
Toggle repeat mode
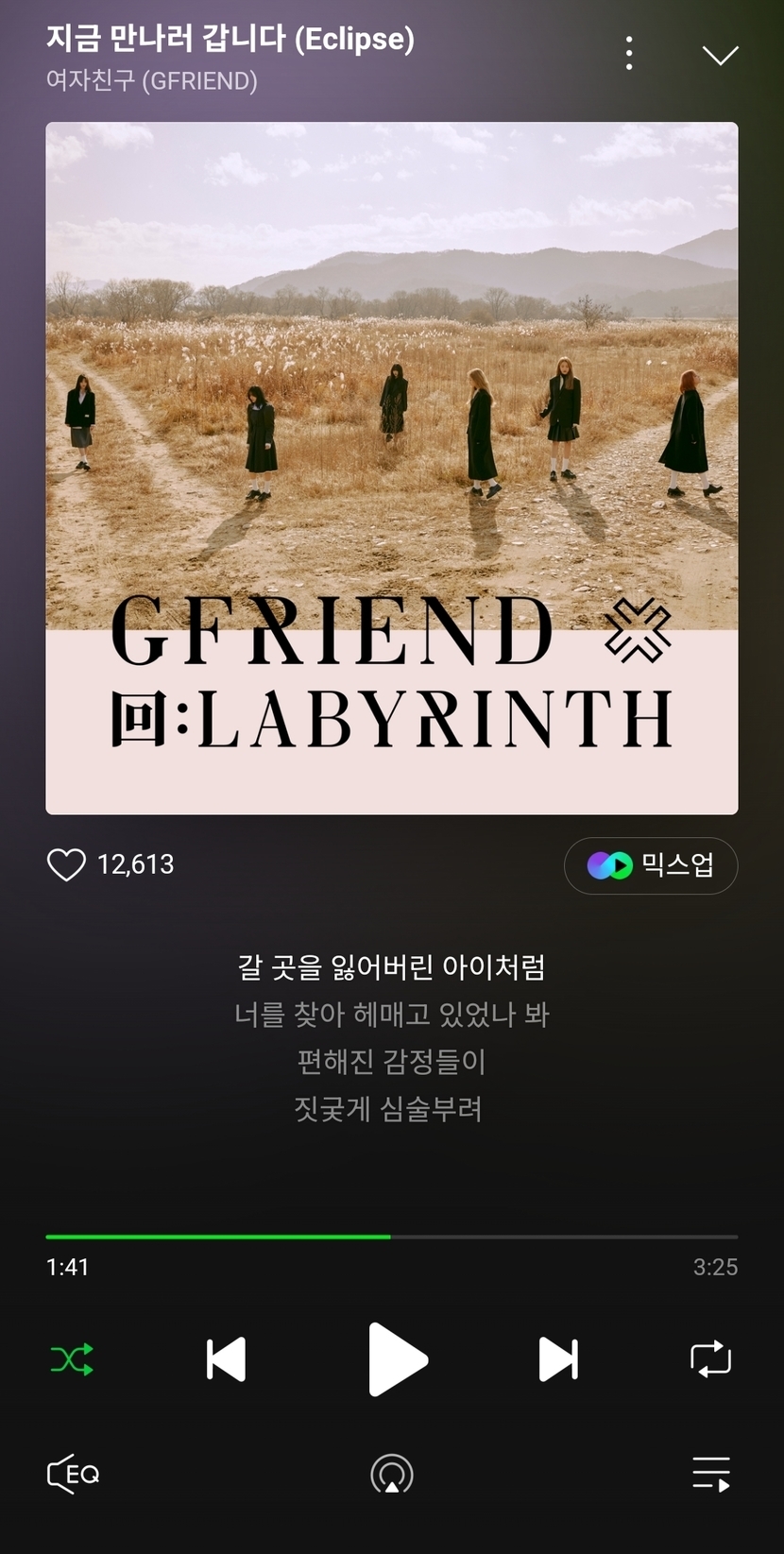click(710, 1360)
